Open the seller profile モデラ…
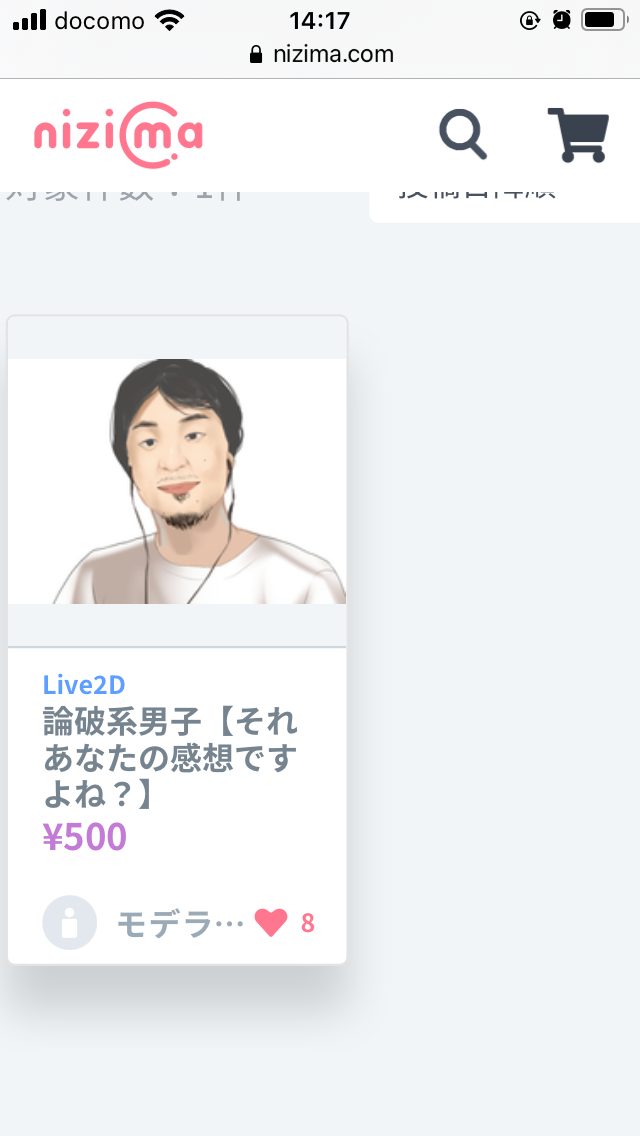 pos(180,924)
